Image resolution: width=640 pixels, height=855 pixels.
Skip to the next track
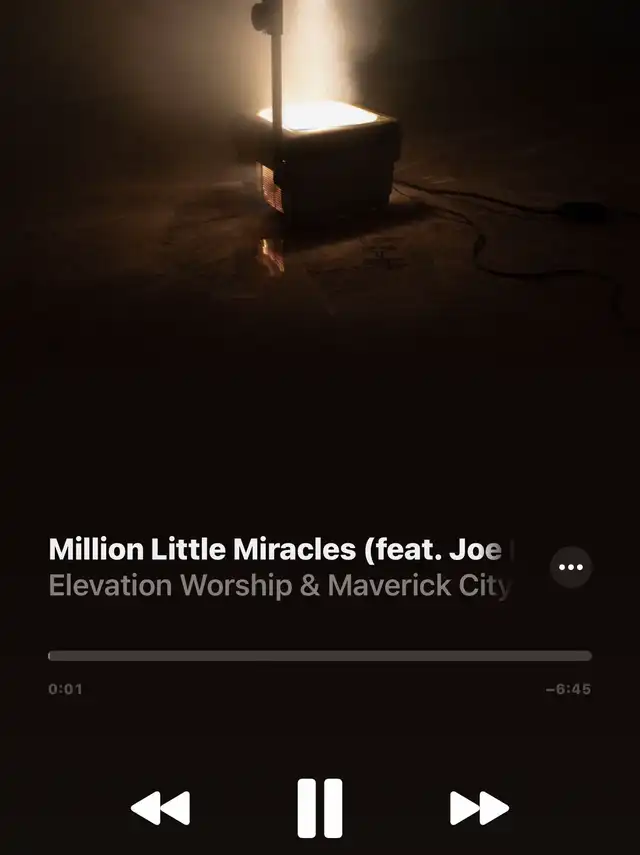click(x=479, y=808)
